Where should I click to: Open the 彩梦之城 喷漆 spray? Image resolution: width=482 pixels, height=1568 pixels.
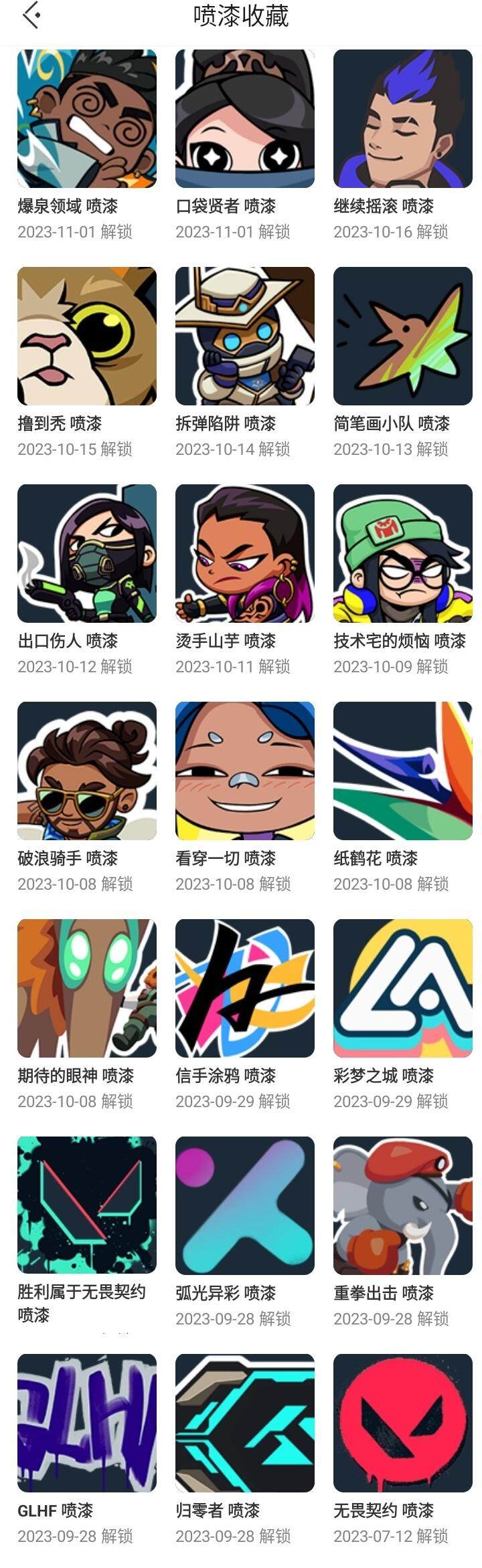tap(403, 989)
